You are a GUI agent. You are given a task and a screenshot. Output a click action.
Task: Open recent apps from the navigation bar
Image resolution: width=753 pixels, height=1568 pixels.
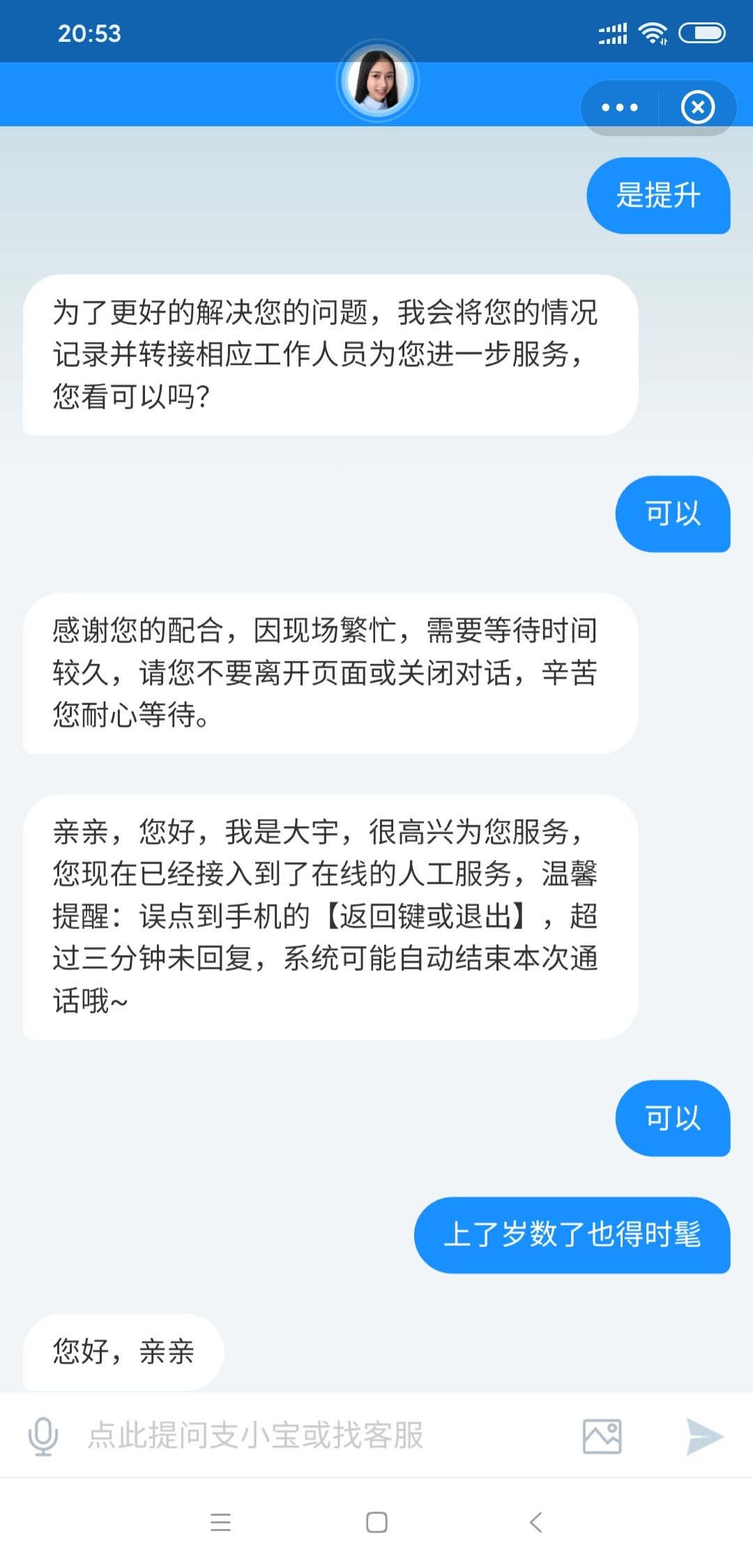tap(220, 1522)
